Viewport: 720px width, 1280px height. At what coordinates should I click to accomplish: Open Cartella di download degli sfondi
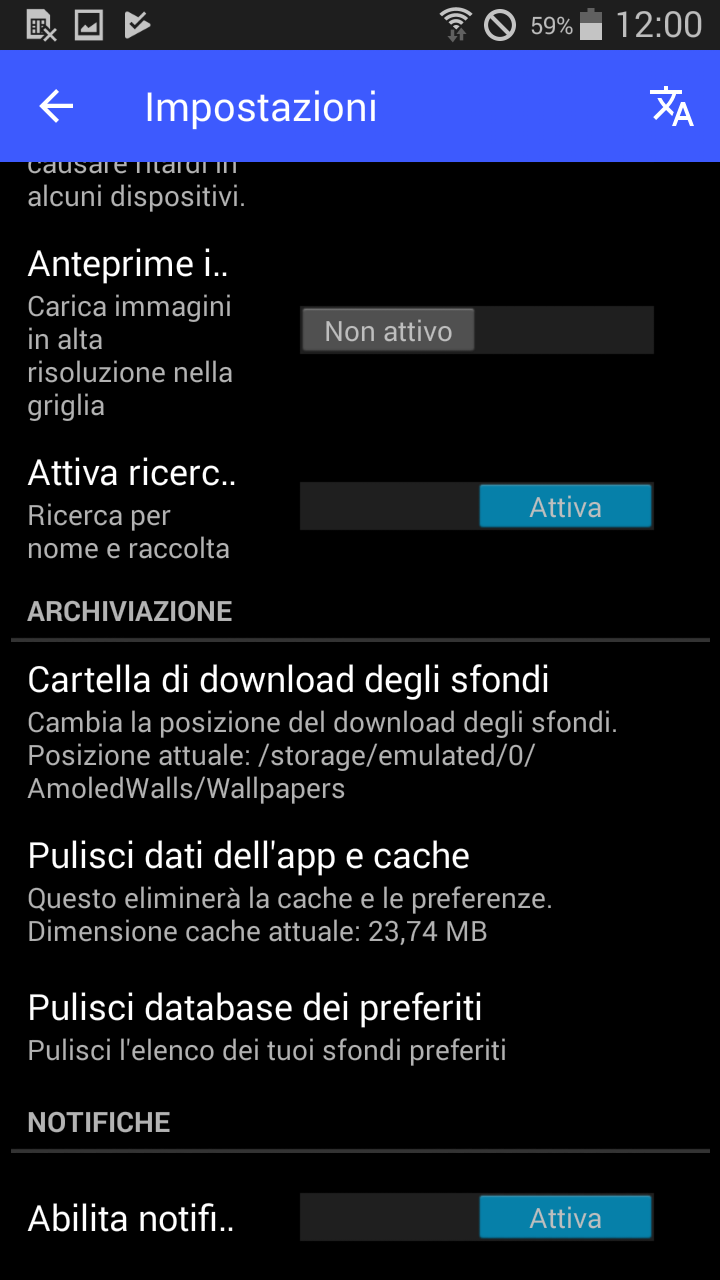(x=360, y=731)
